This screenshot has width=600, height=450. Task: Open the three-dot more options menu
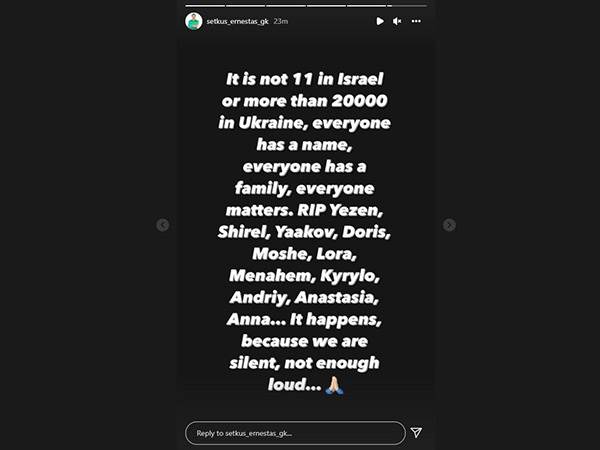point(414,21)
